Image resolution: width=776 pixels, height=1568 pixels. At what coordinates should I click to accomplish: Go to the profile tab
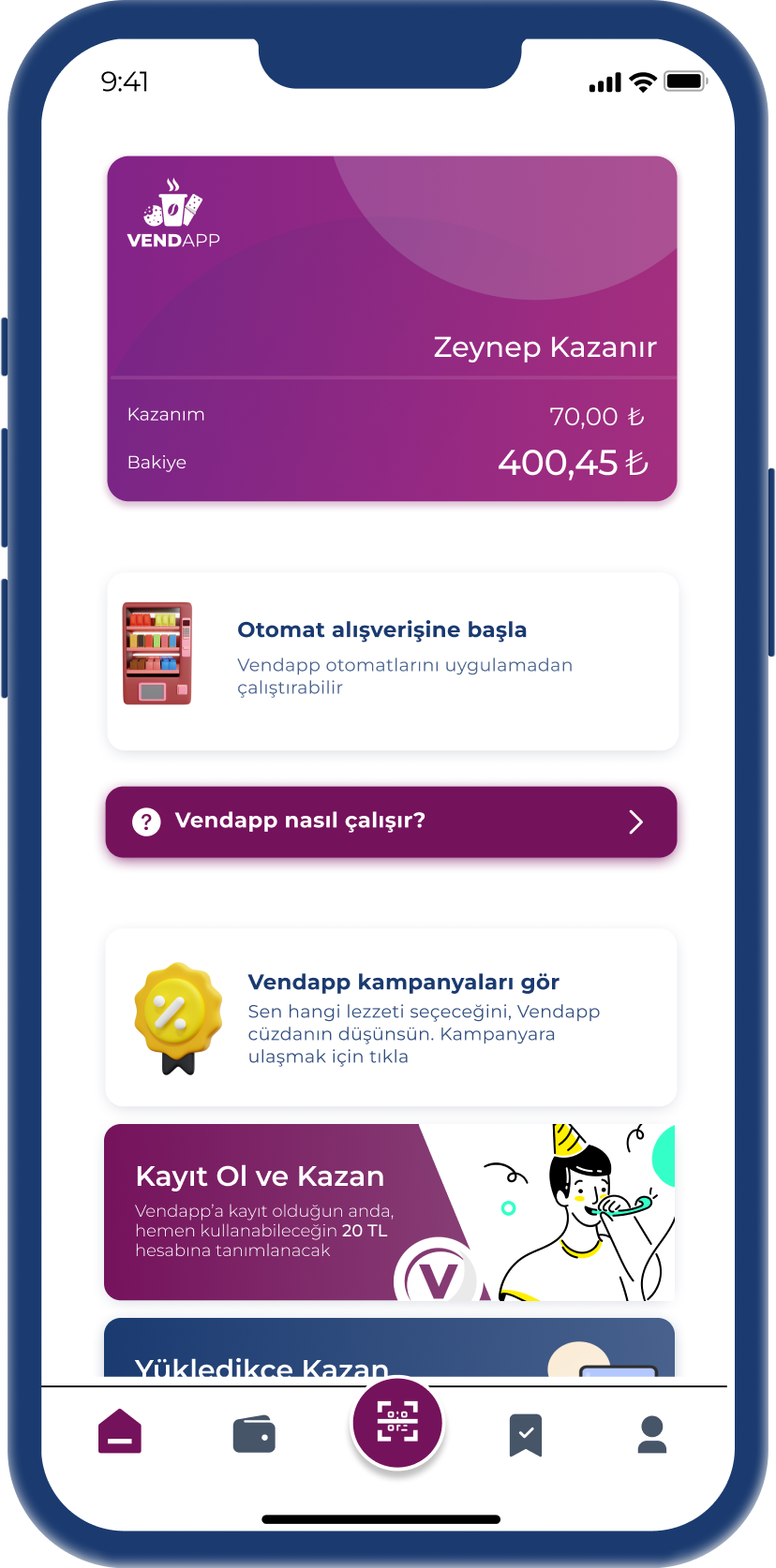[x=651, y=1434]
